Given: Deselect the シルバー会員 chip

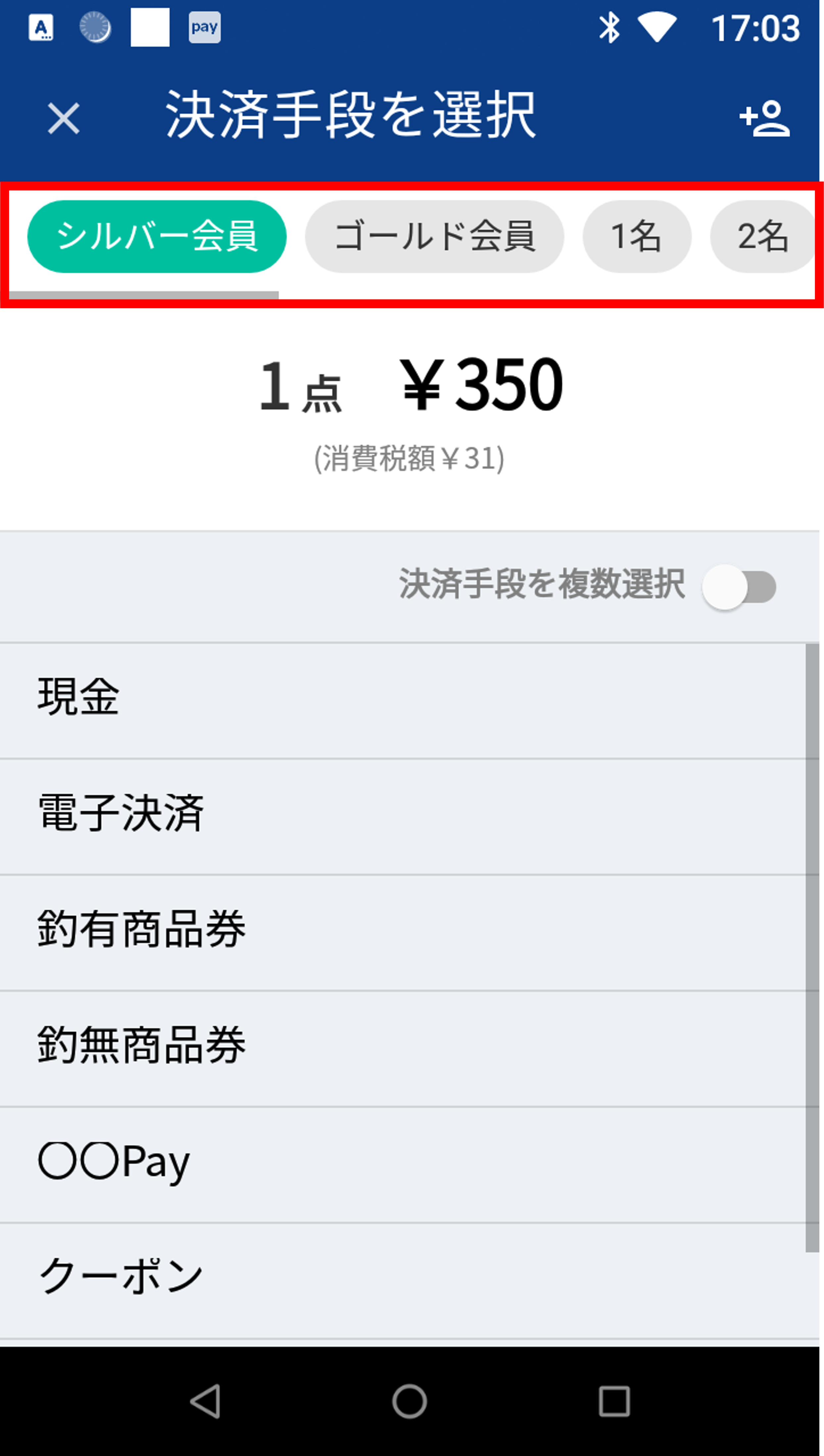Looking at the screenshot, I should coord(157,237).
